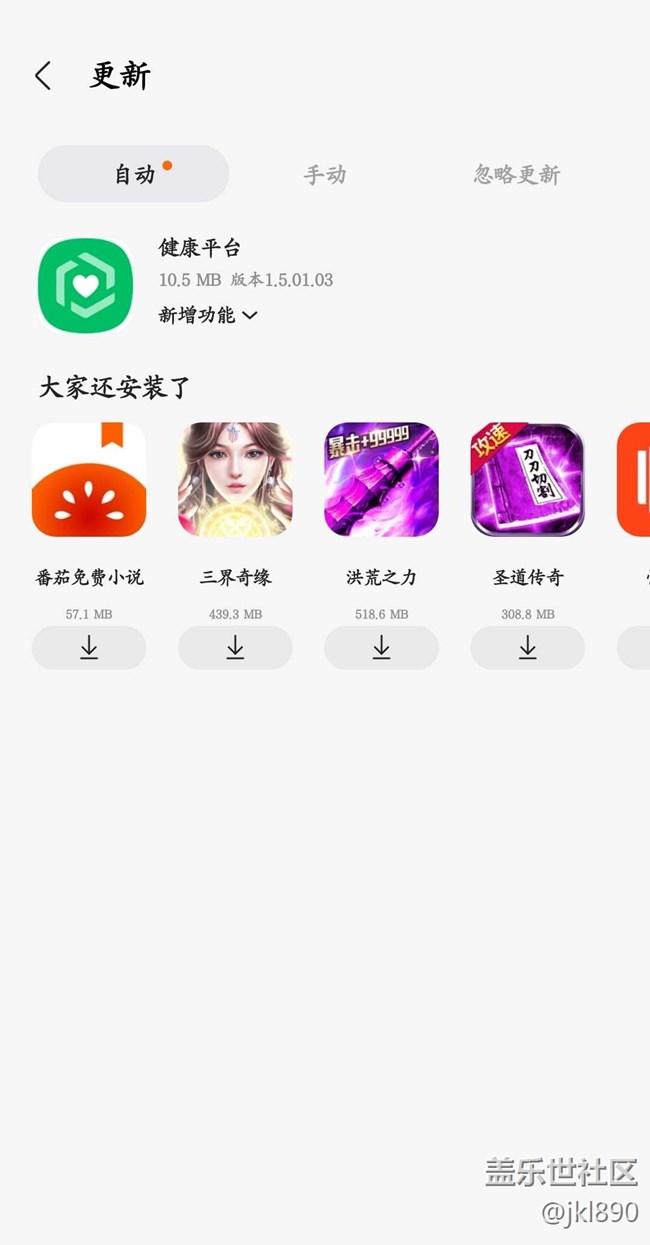Open the 忽略更新 tab
The height and width of the screenshot is (1245, 650).
click(x=516, y=175)
